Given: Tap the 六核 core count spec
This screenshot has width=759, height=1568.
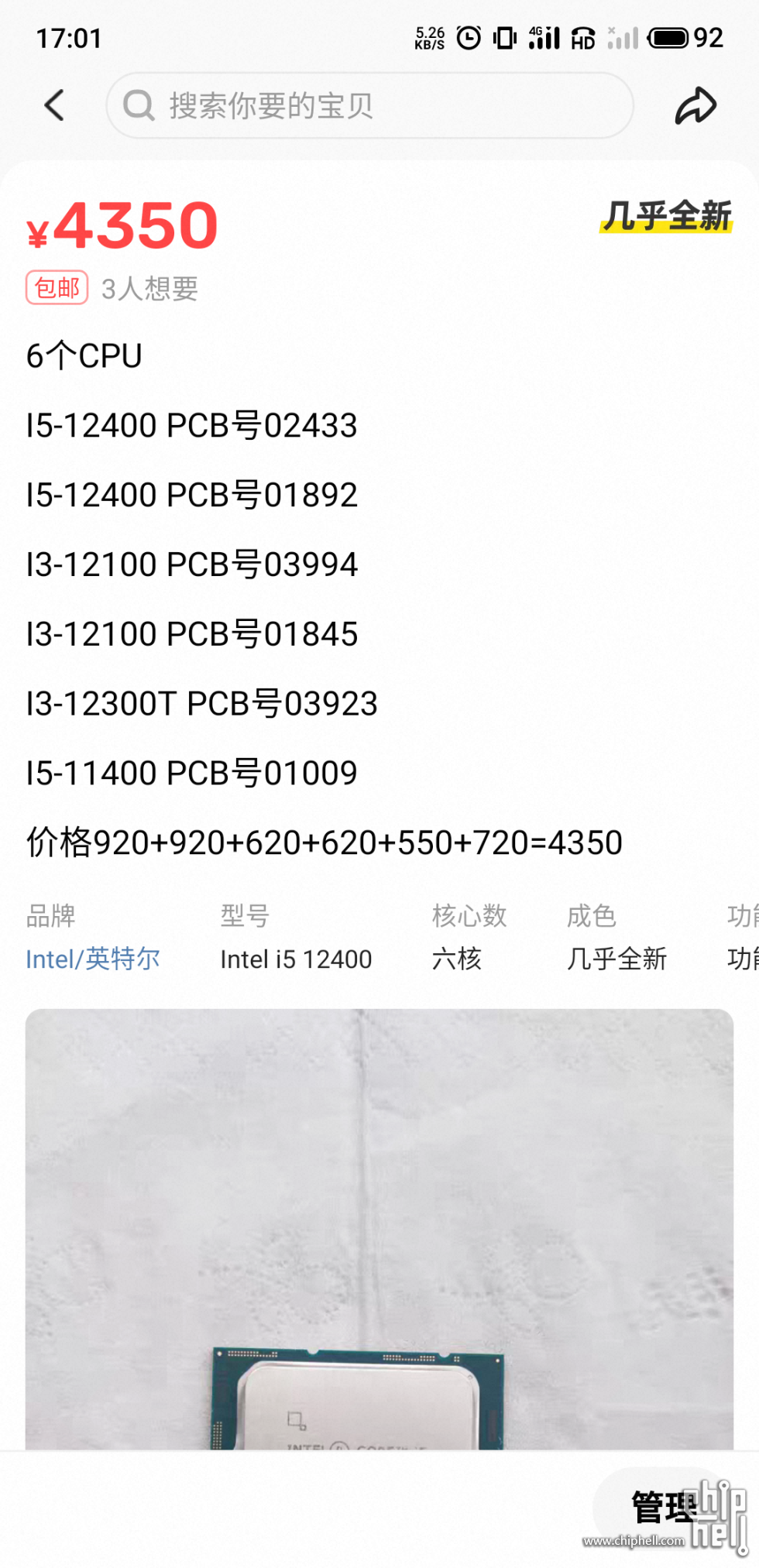Looking at the screenshot, I should click(457, 959).
